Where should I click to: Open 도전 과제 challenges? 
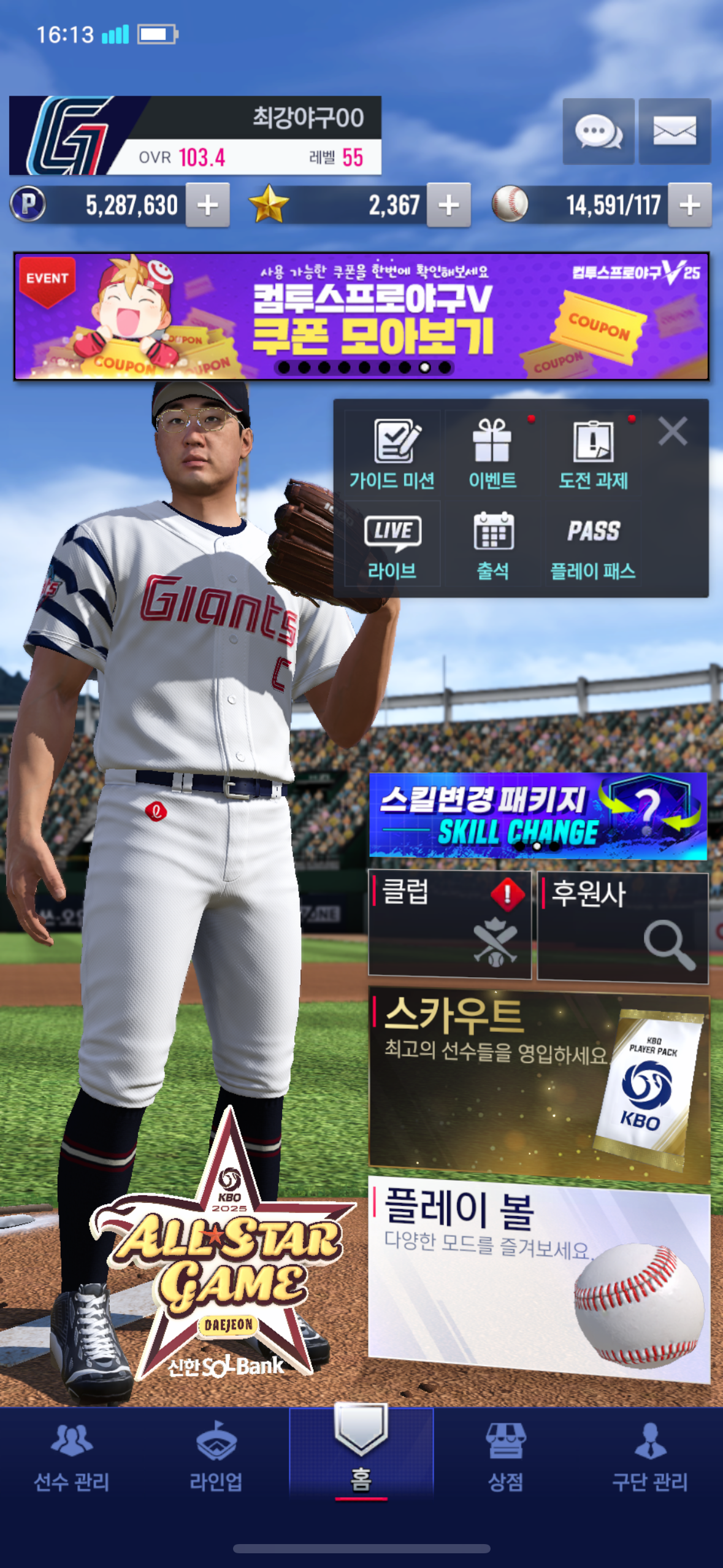593,455
